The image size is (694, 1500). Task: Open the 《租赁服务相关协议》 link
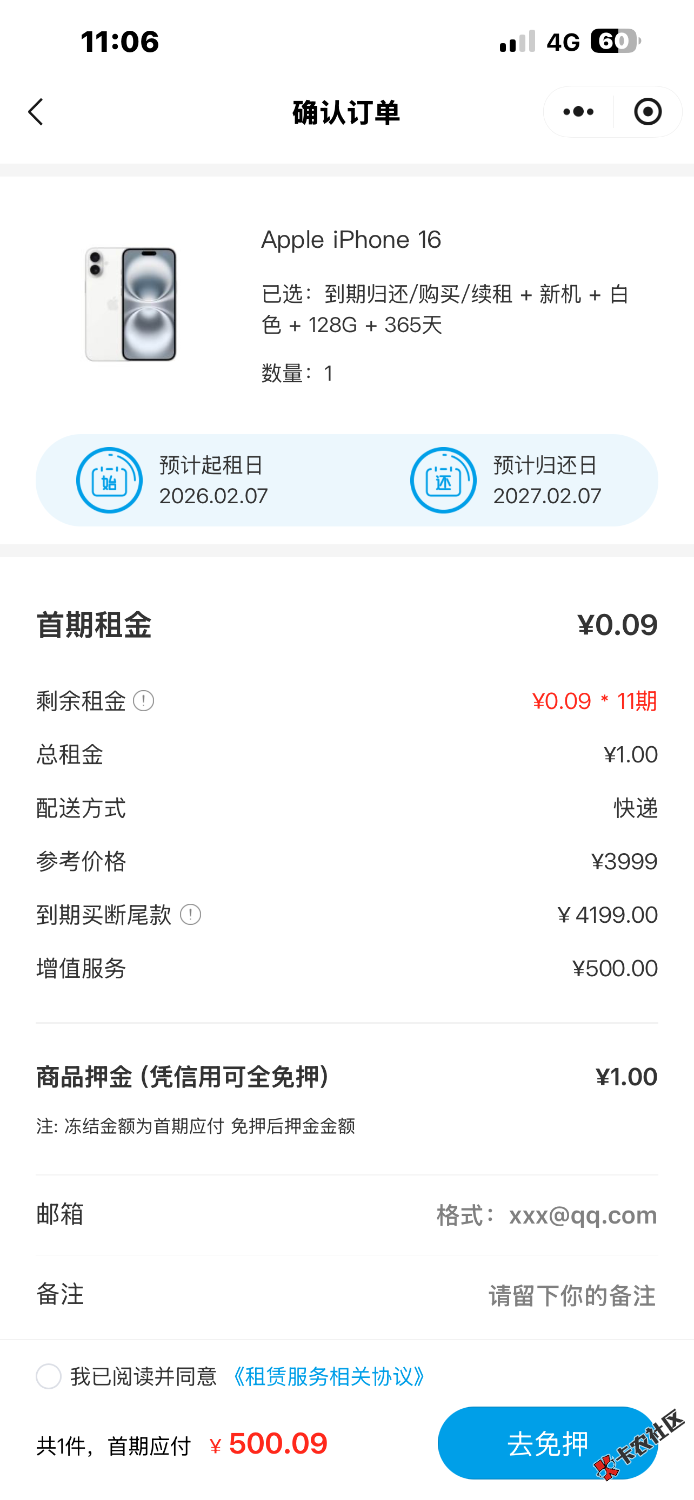point(329,1377)
